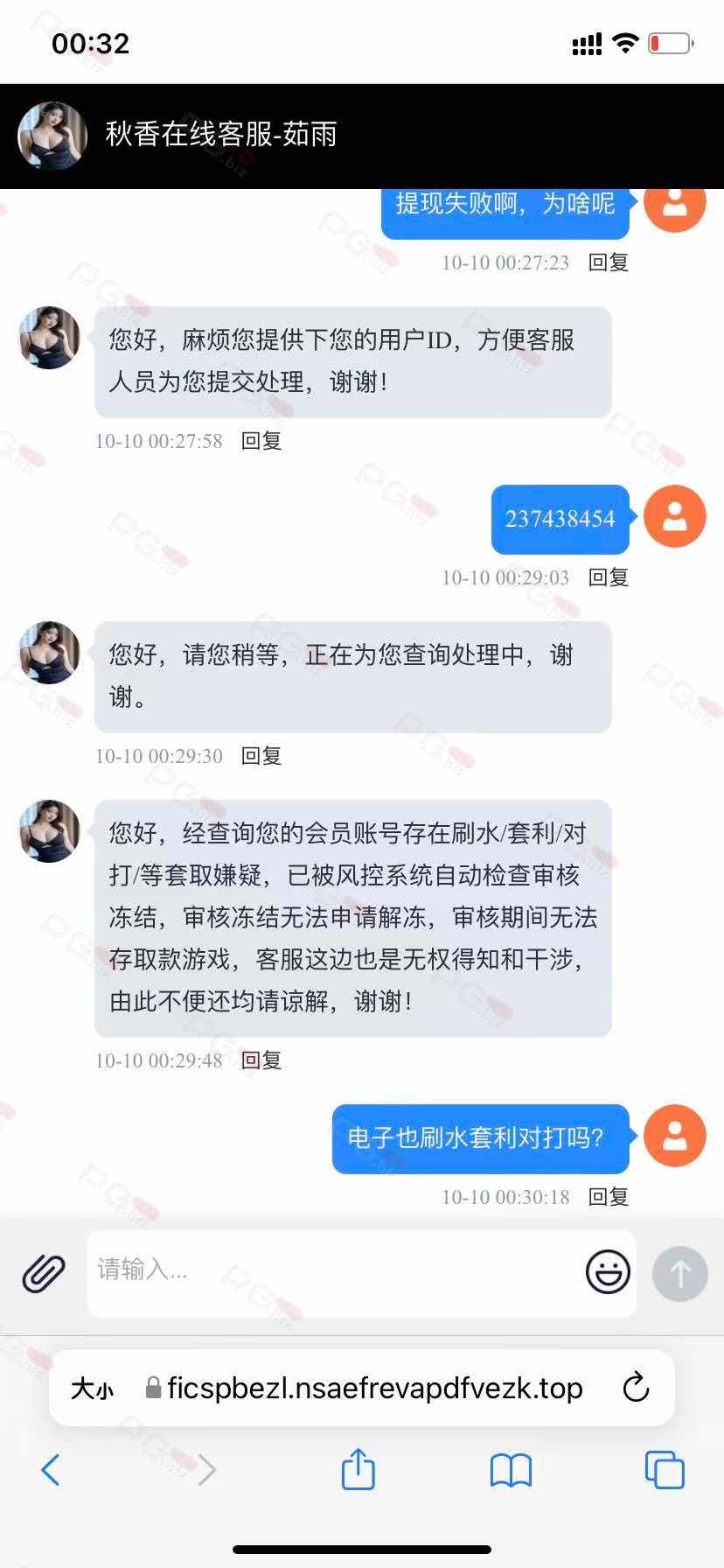
Task: Share this page
Action: coord(358,1468)
